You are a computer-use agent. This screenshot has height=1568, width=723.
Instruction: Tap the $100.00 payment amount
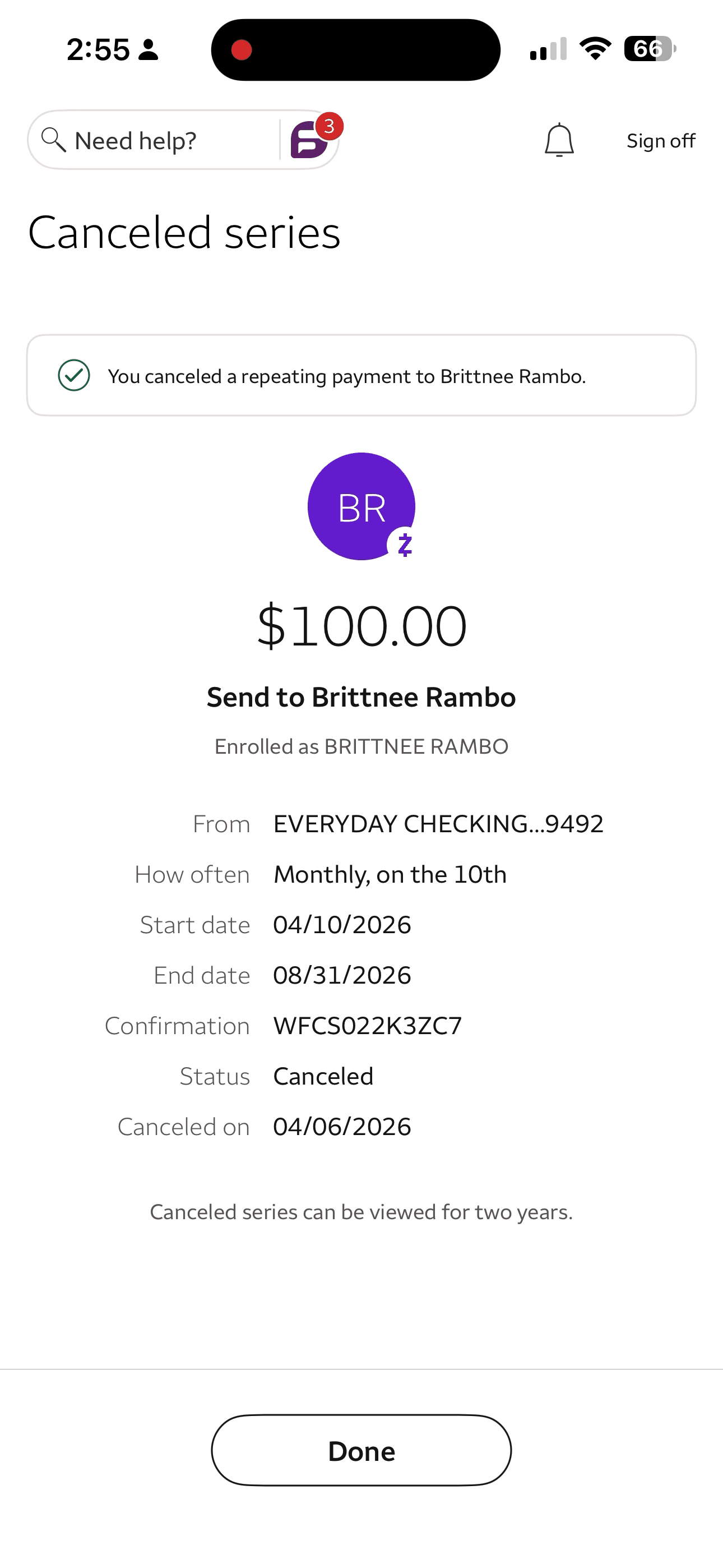(361, 624)
